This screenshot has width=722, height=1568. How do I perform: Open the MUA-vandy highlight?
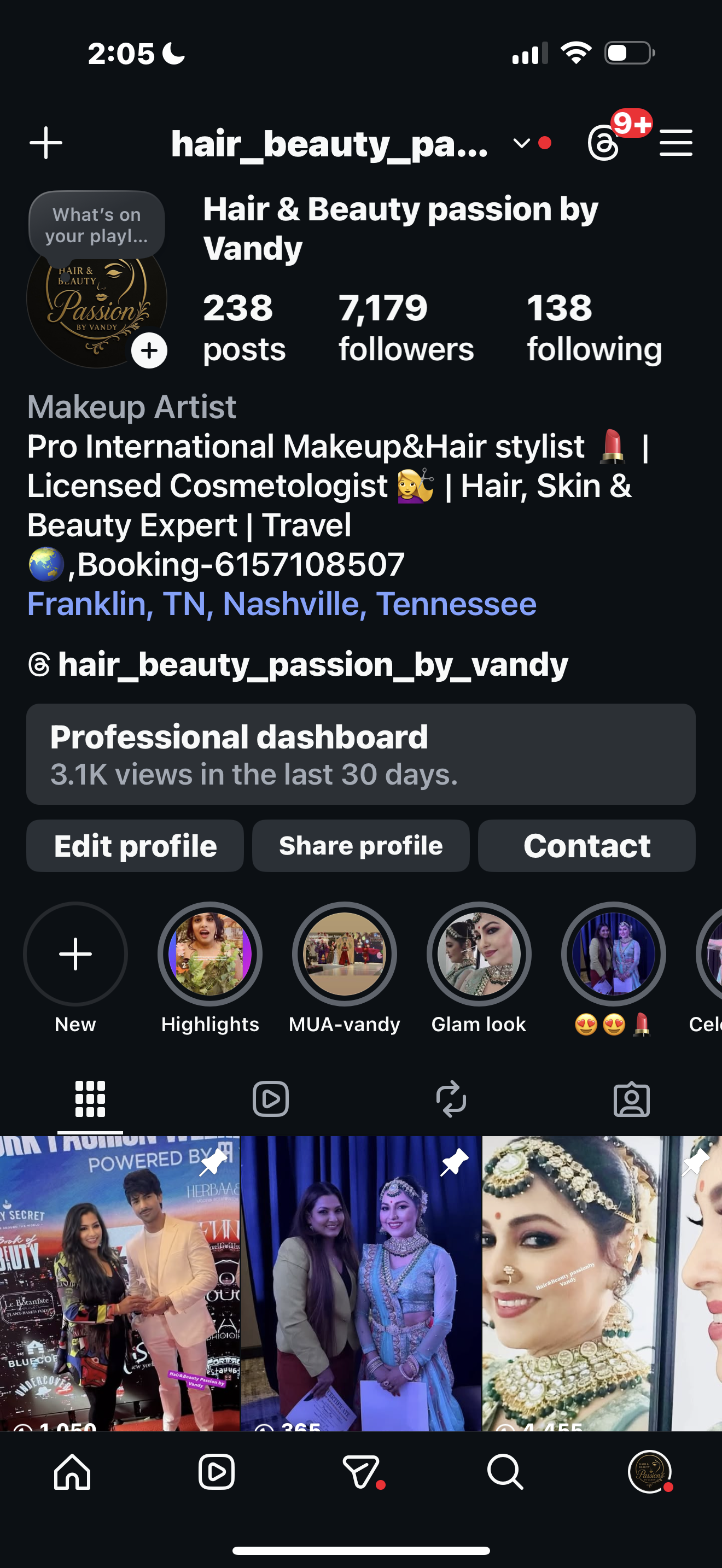click(345, 954)
